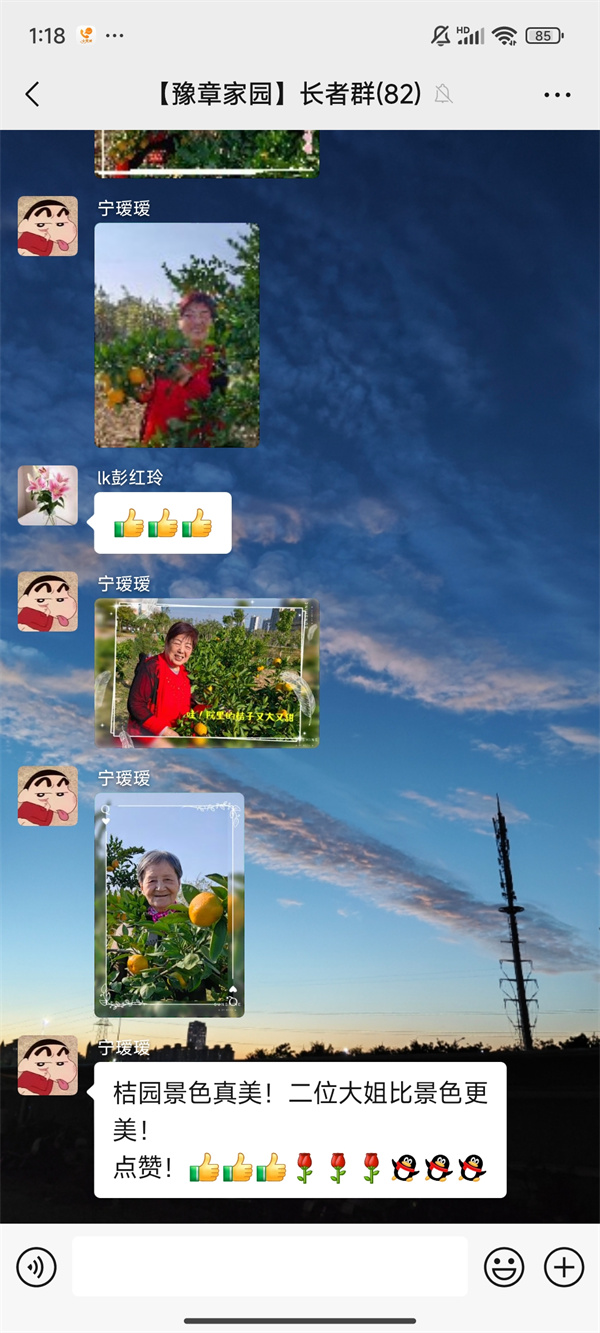Viewport: 600px width, 1333px height.
Task: View the photo of woman in red picking oranges
Action: (177, 335)
